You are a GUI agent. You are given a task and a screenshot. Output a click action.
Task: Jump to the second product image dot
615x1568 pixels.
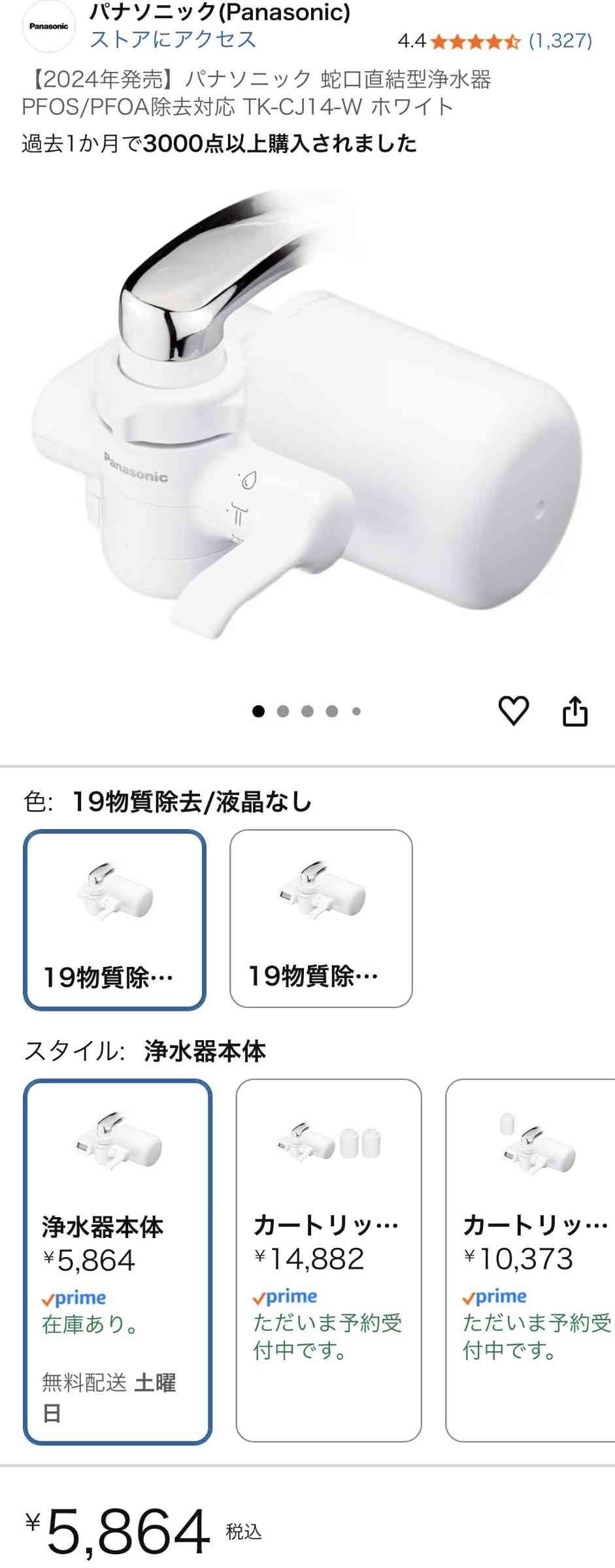[283, 711]
